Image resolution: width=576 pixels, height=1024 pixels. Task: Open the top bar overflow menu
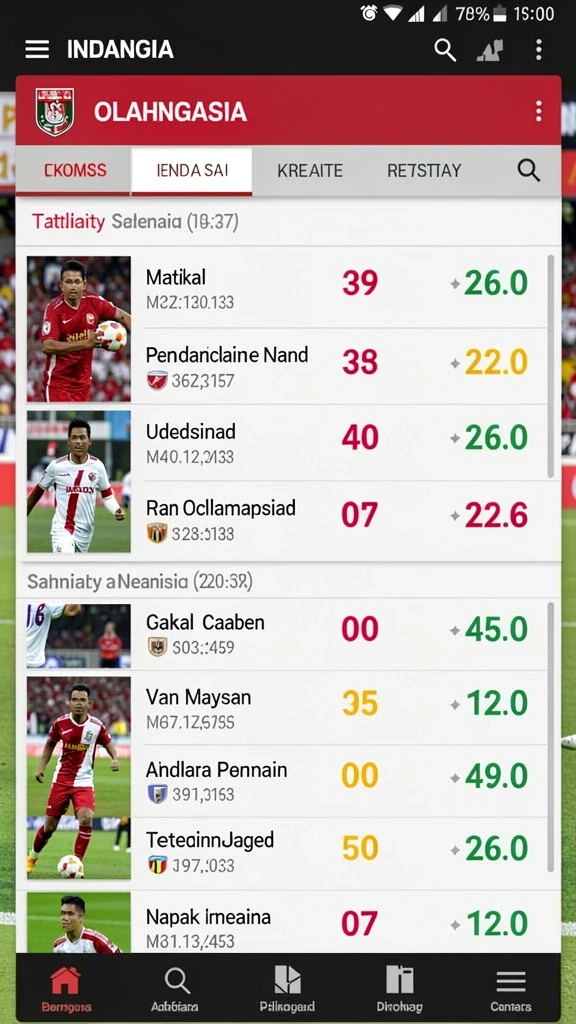pyautogui.click(x=538, y=50)
